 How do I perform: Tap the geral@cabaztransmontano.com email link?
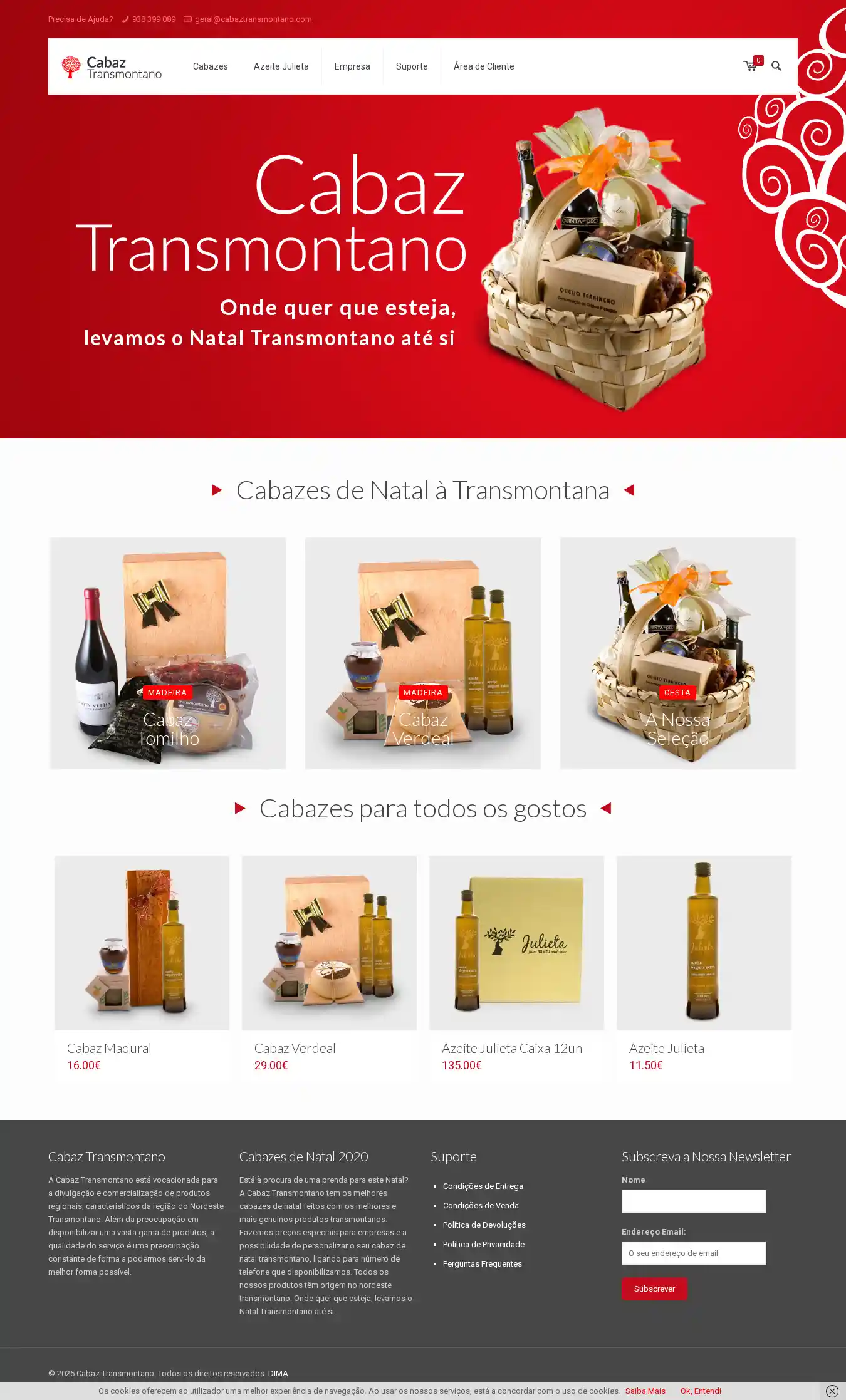coord(253,19)
